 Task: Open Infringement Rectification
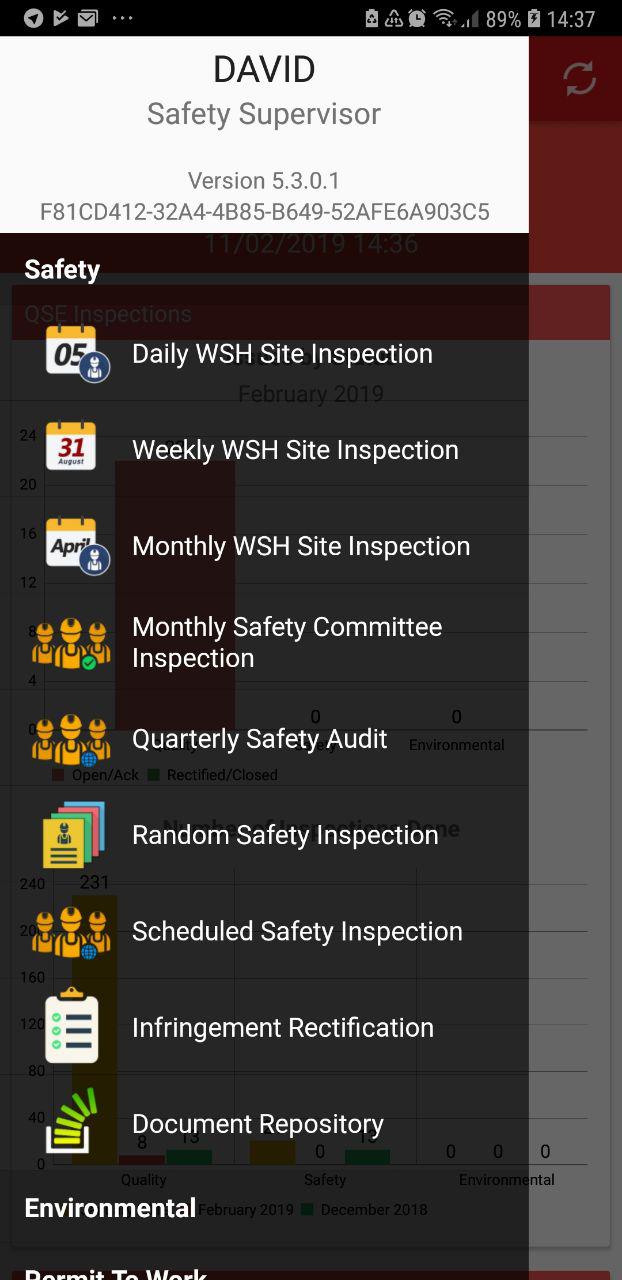pyautogui.click(x=264, y=1027)
